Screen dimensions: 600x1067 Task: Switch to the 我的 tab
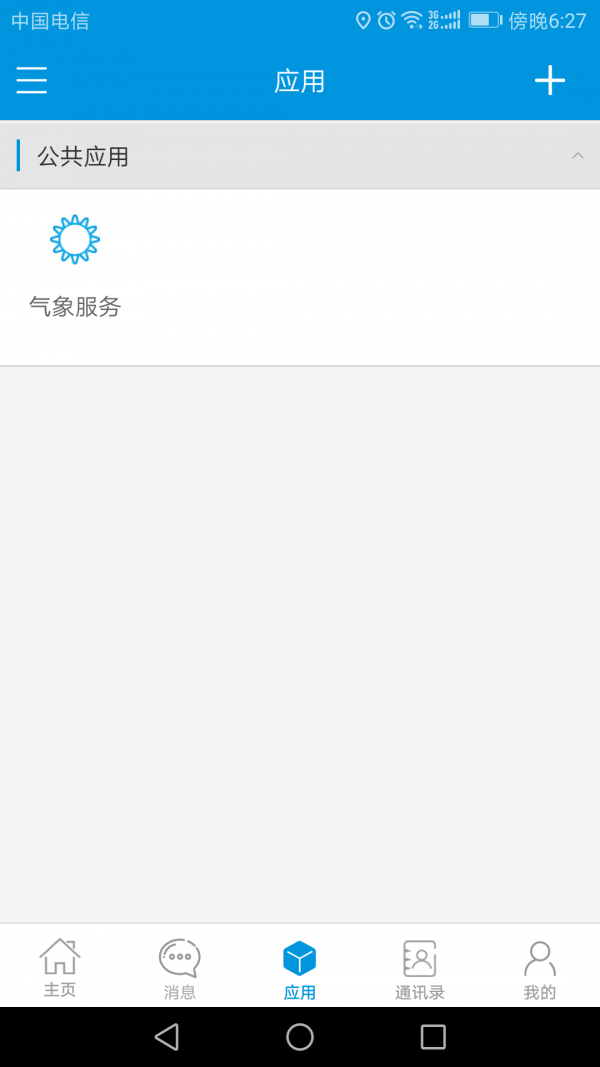540,968
